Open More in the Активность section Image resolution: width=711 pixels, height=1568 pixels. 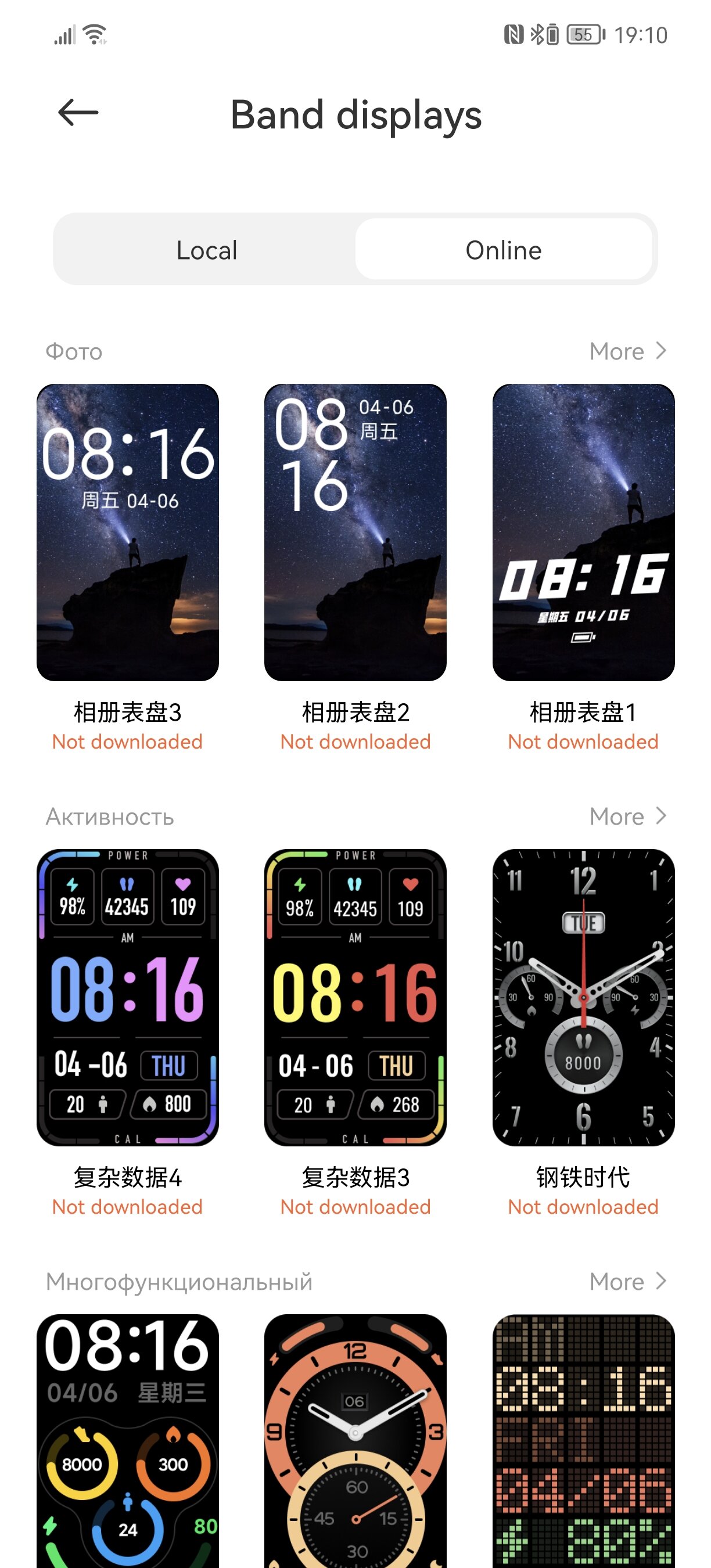click(x=627, y=817)
